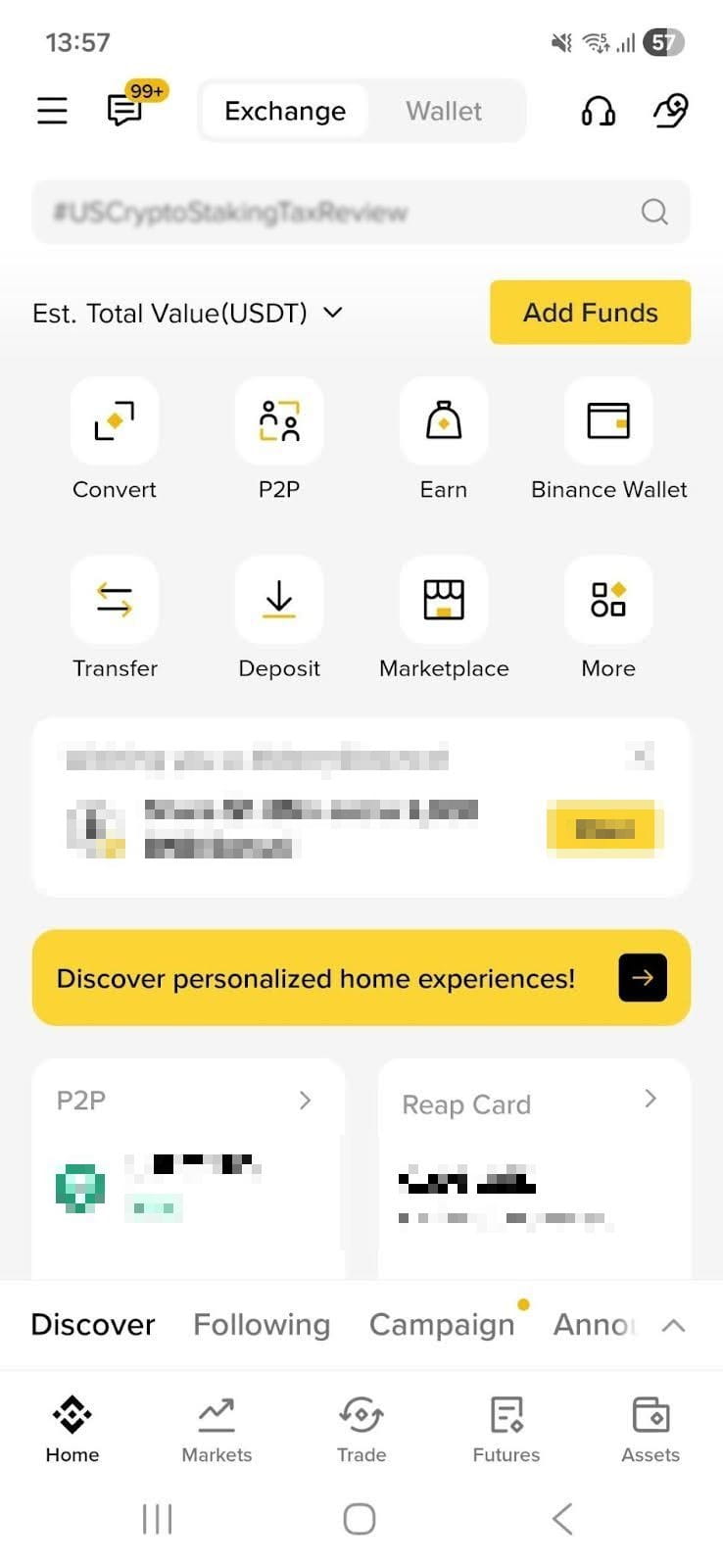Image resolution: width=723 pixels, height=1568 pixels.
Task: Switch to the Campaign feed tab
Action: point(443,1324)
